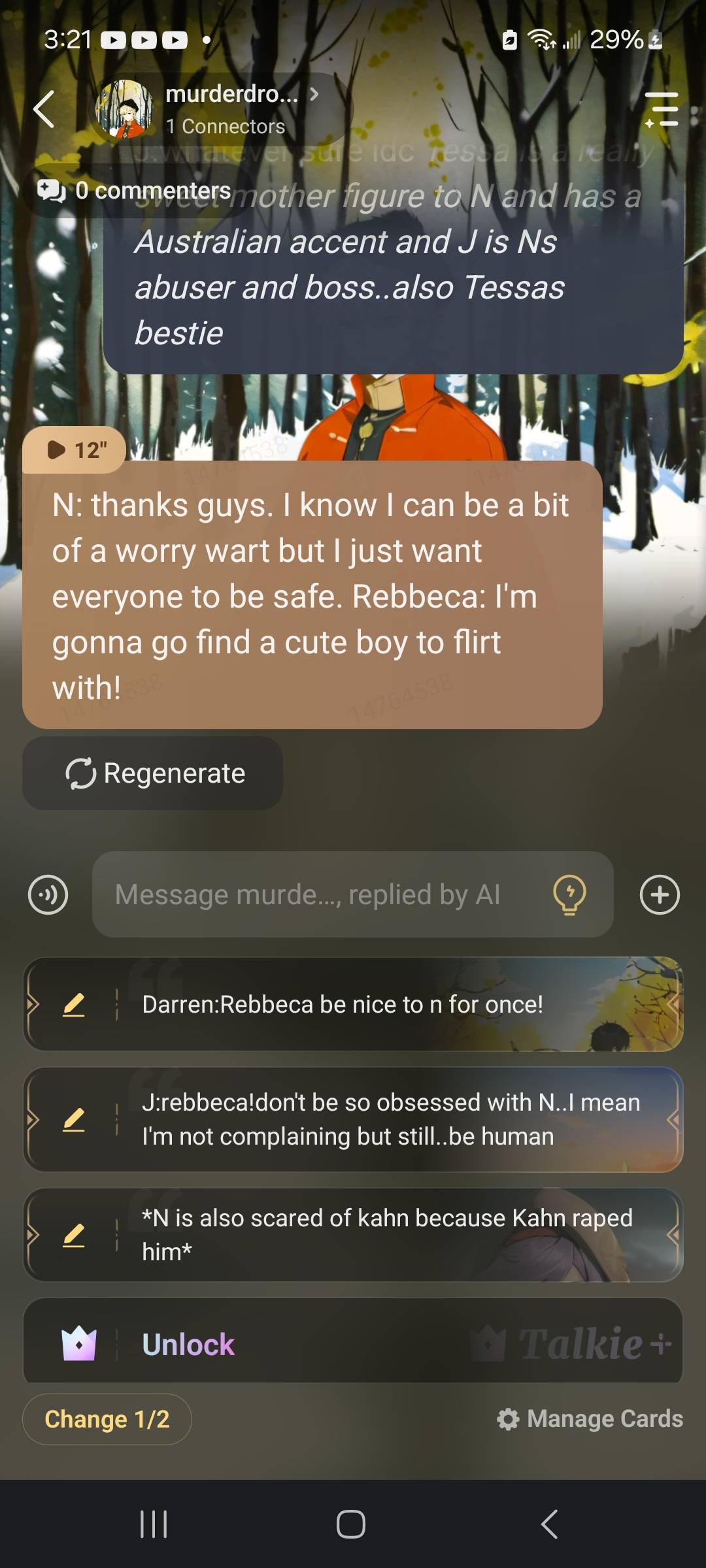
Task: Tap the voice input icon beside message field
Action: (48, 894)
